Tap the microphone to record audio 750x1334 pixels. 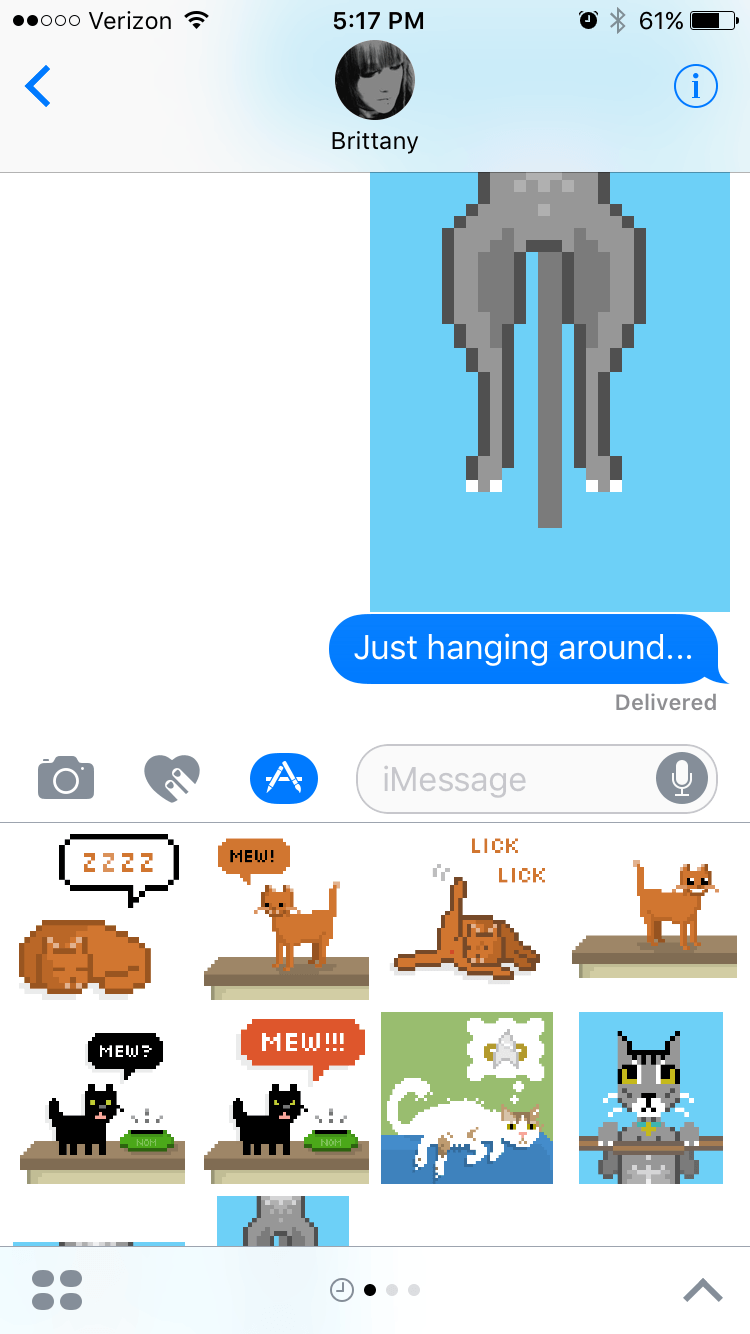click(682, 778)
